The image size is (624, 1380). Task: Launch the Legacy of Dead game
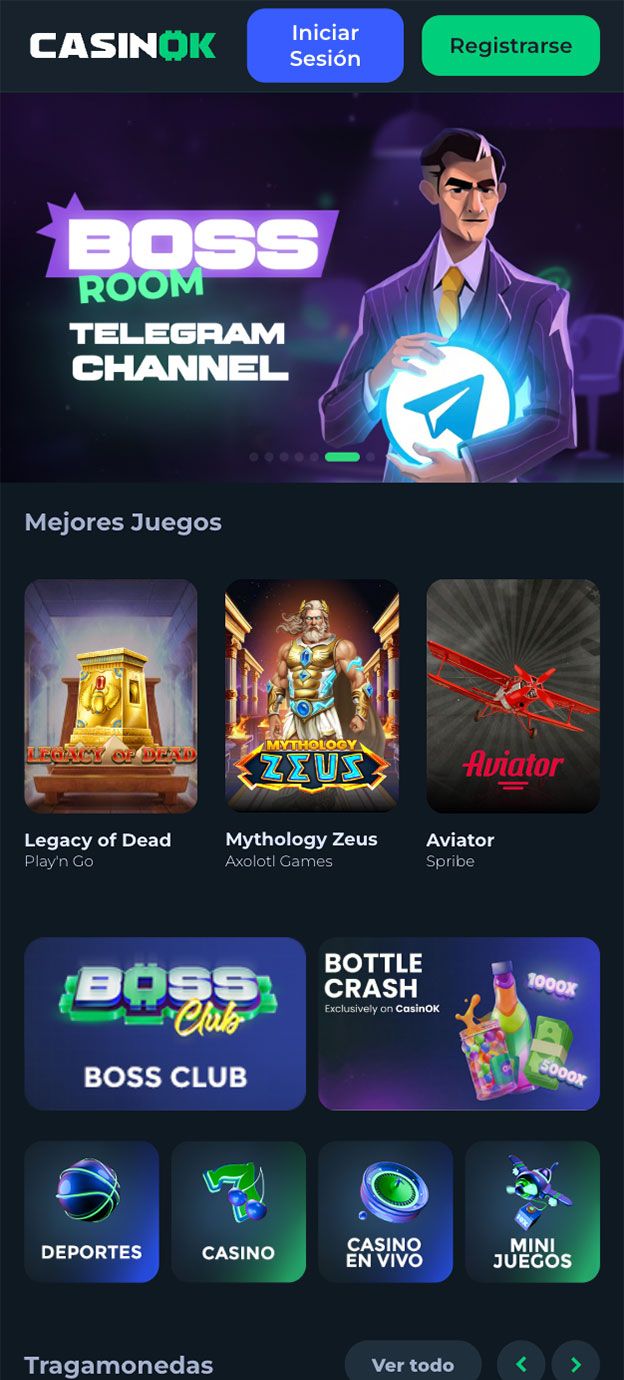click(111, 696)
